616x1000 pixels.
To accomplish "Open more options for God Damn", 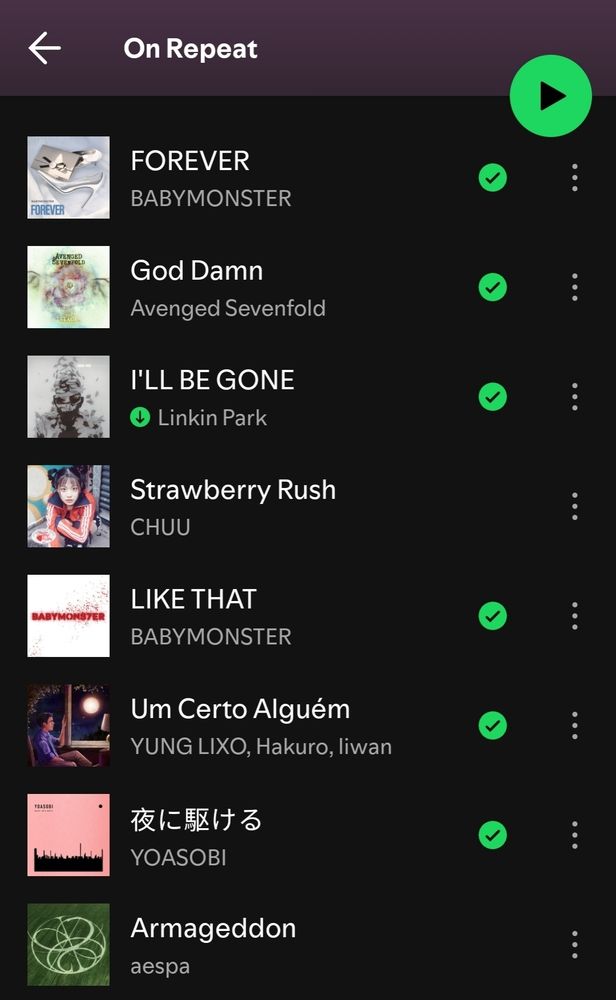I will [574, 287].
